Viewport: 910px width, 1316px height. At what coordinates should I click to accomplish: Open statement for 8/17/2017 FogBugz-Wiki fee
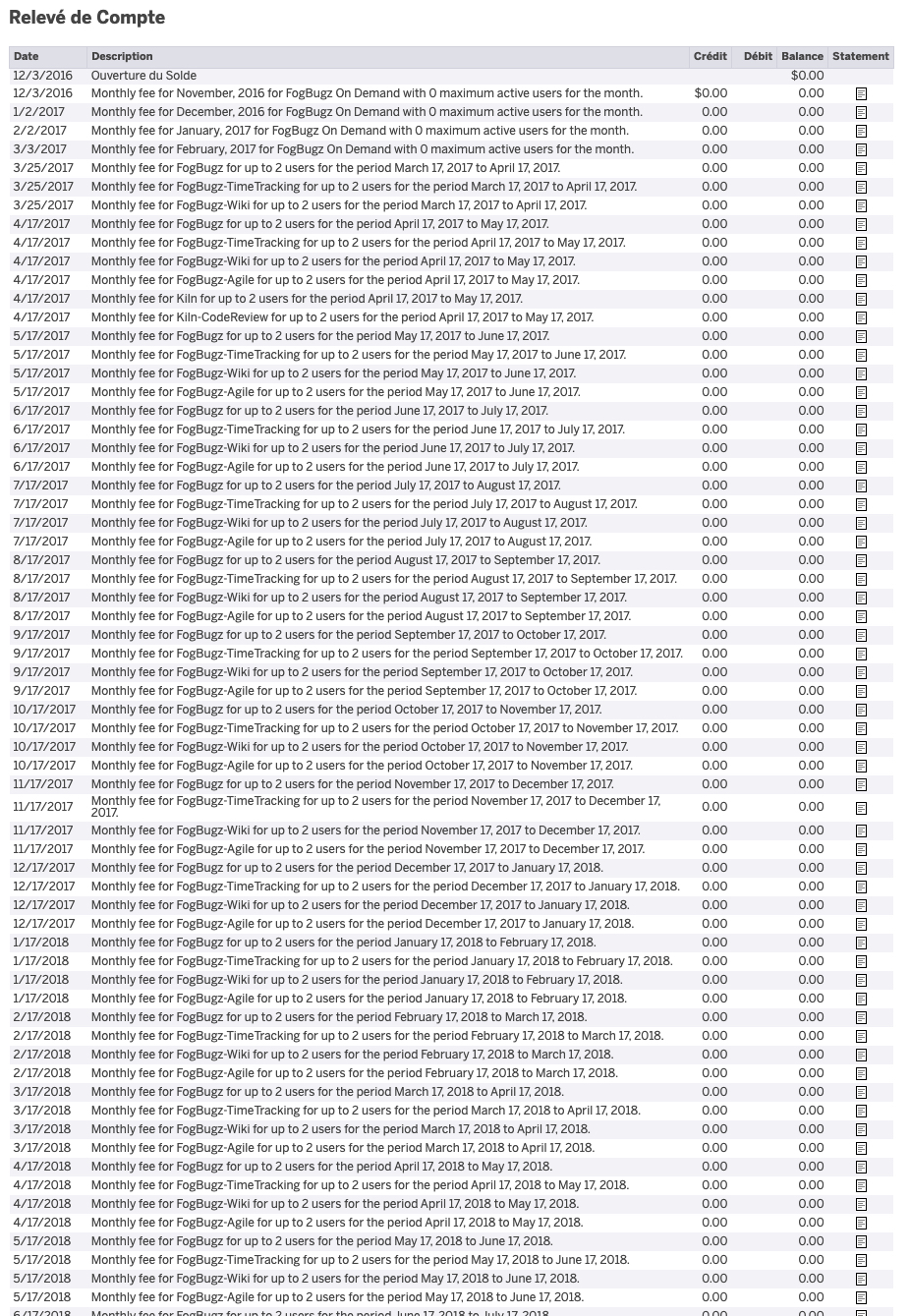(861, 598)
